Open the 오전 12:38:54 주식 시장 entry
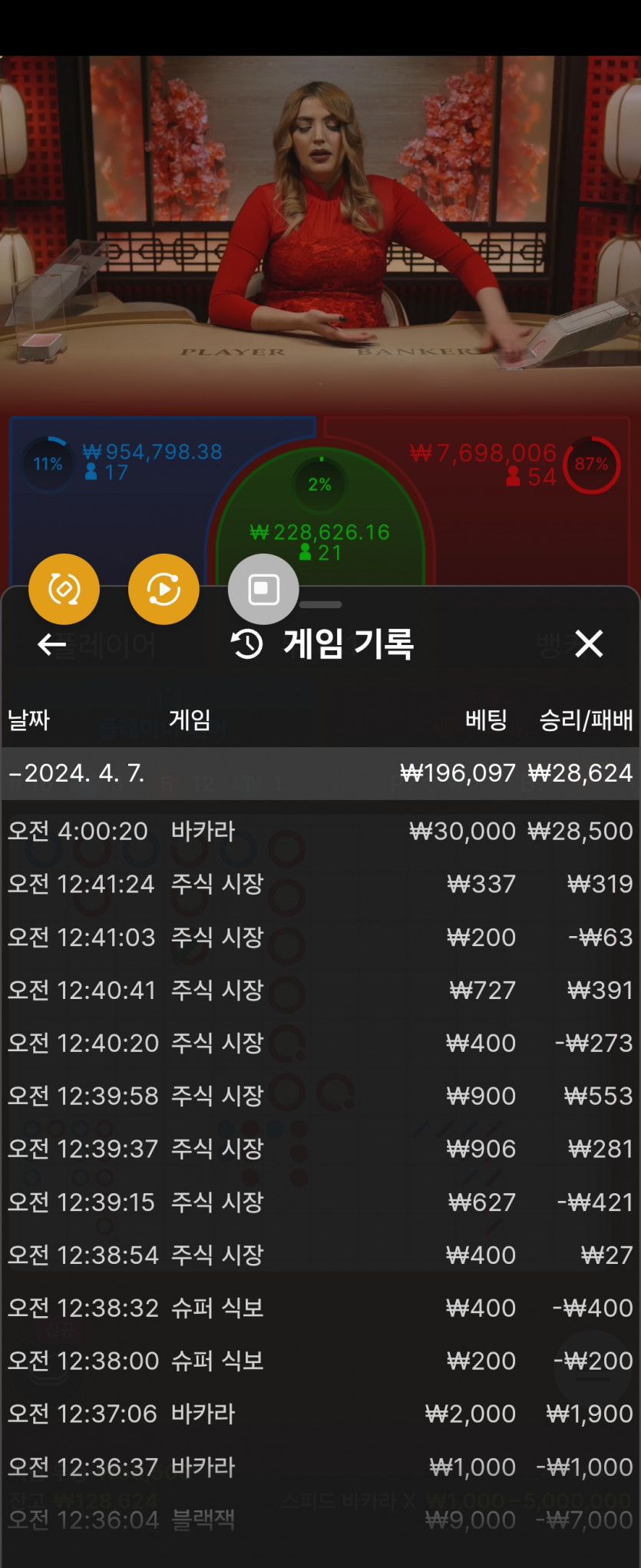 [320, 1255]
